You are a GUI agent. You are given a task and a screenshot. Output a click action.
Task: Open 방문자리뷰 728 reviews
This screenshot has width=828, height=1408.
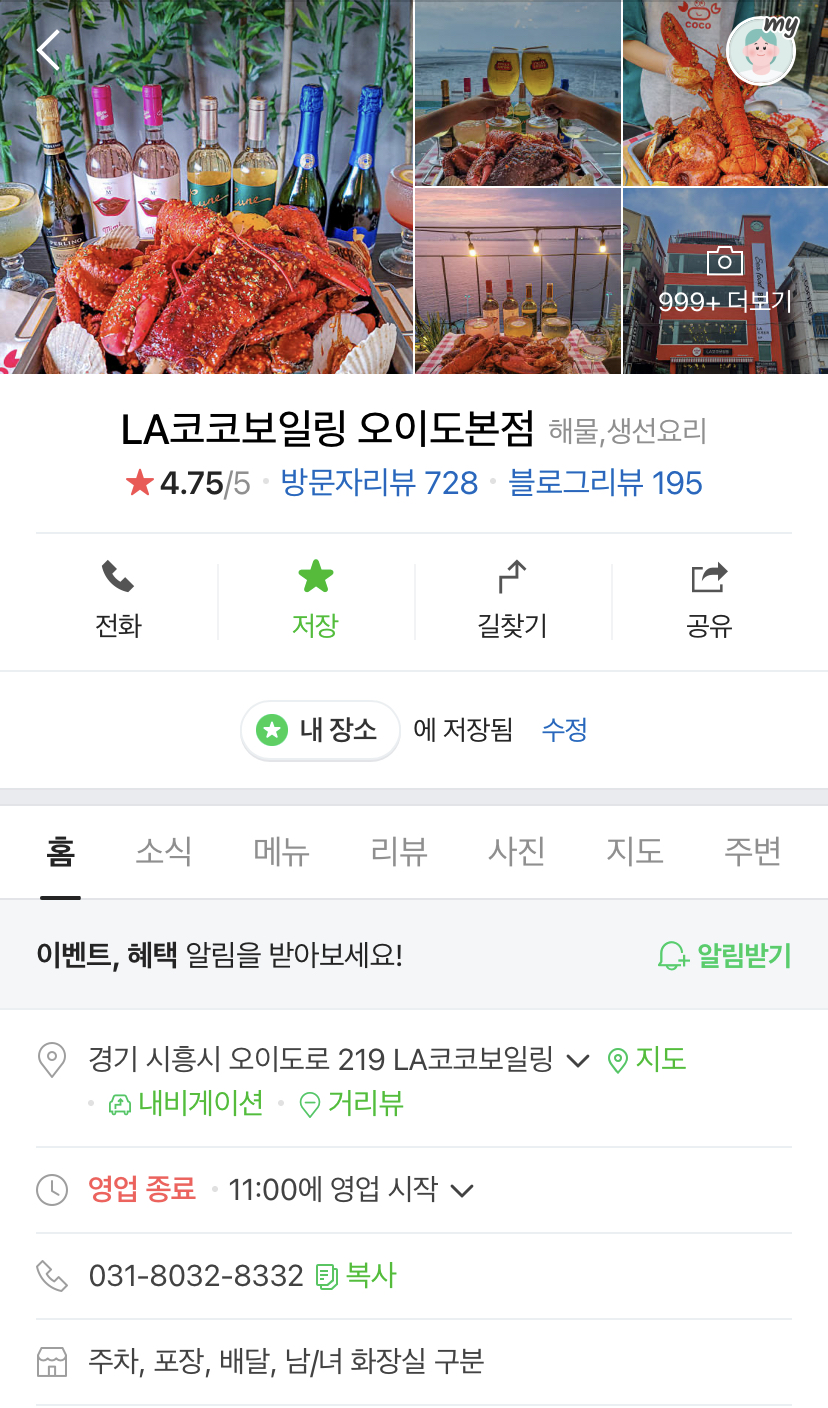(379, 484)
